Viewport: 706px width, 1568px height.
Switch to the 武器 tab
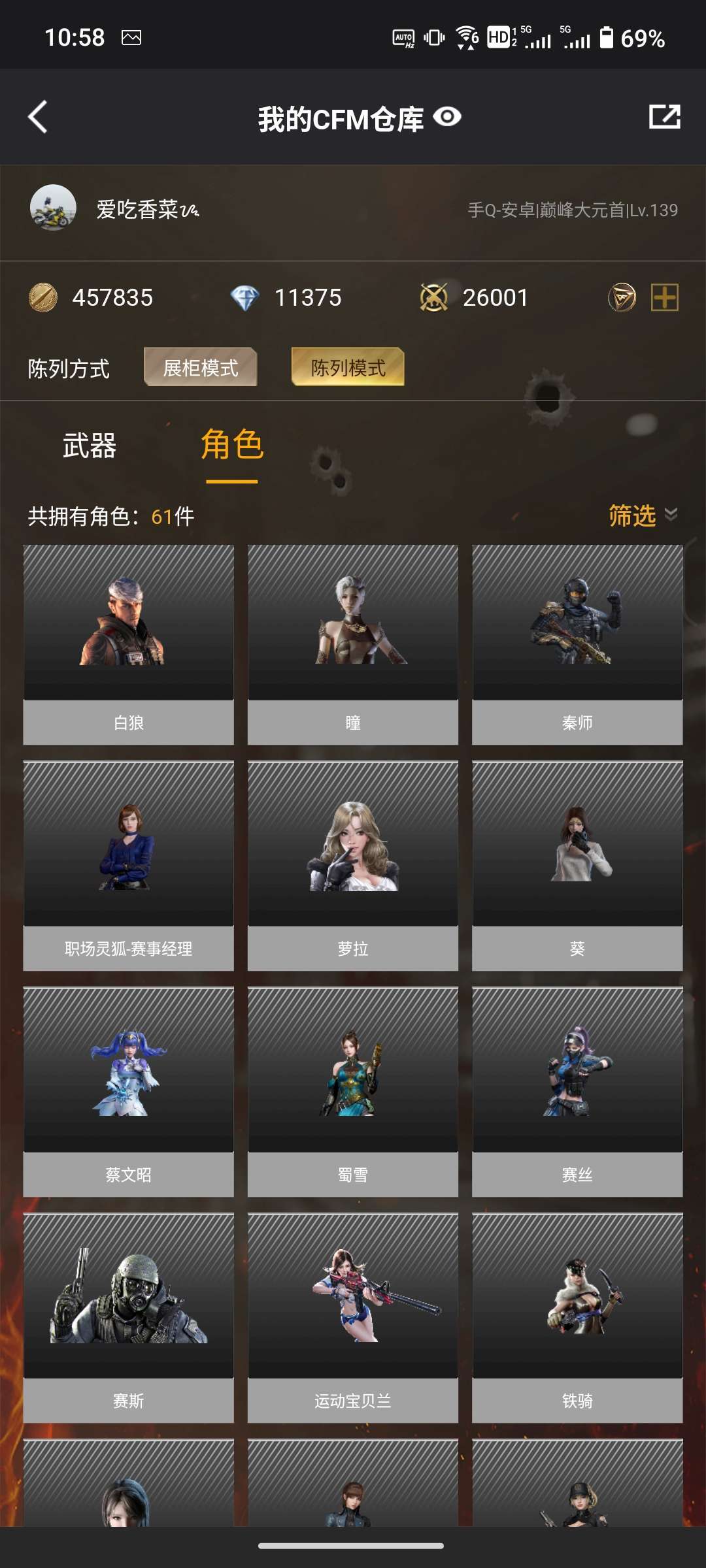pyautogui.click(x=90, y=446)
